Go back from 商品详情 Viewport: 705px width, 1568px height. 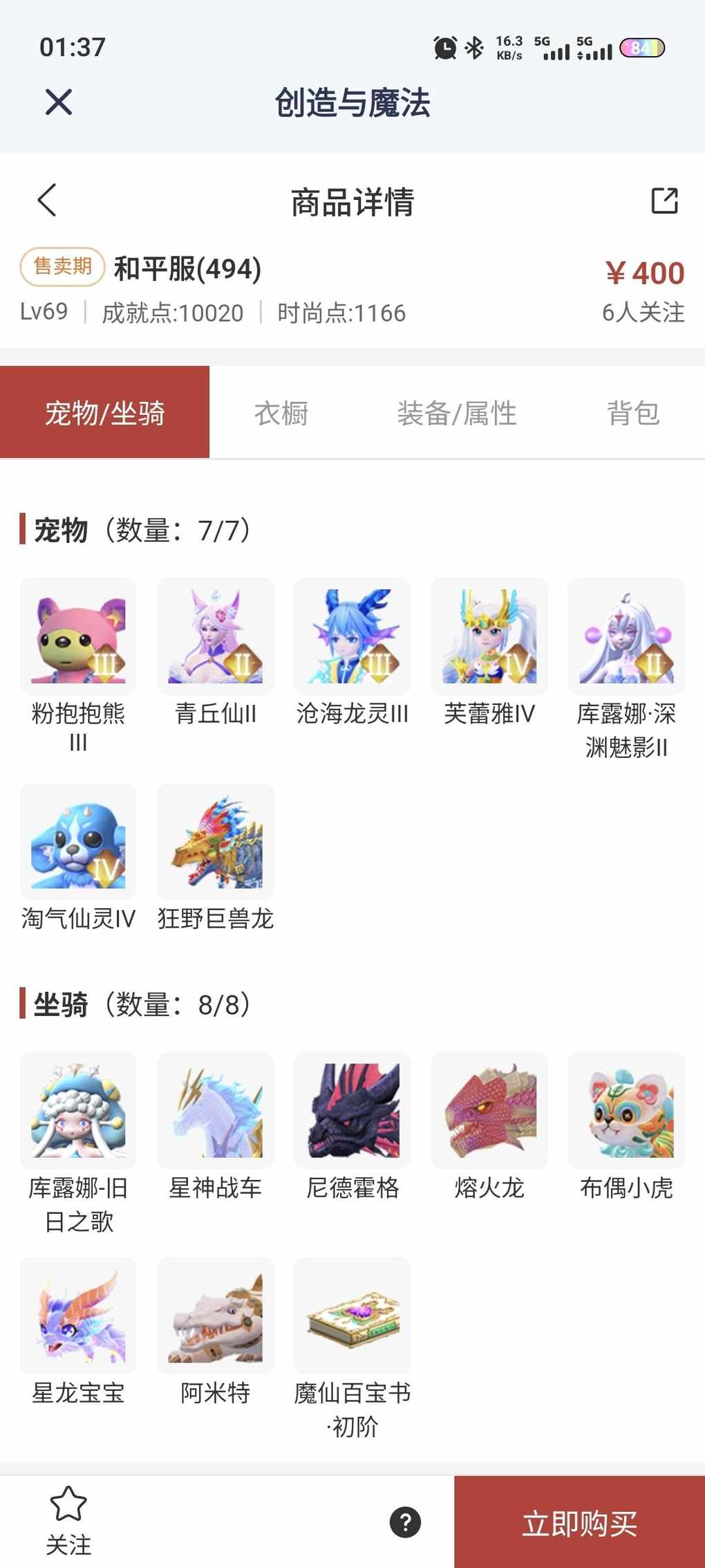click(x=47, y=201)
